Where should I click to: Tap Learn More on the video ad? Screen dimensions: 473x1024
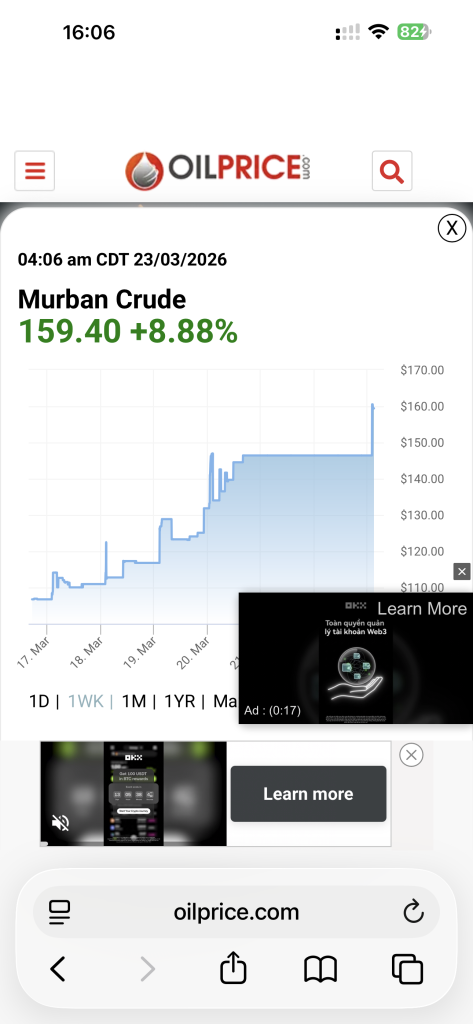pos(422,609)
